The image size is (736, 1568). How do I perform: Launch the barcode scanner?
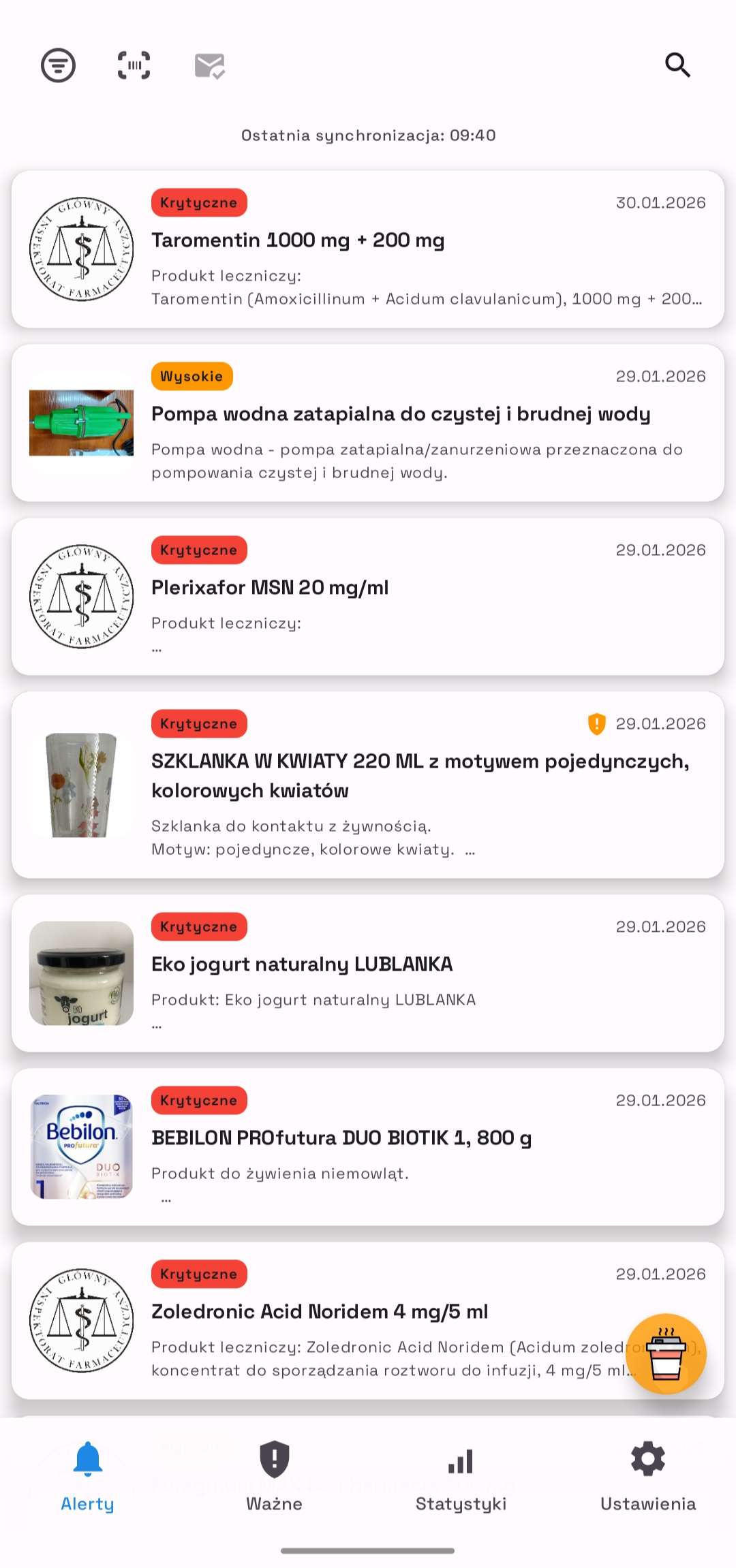(134, 65)
